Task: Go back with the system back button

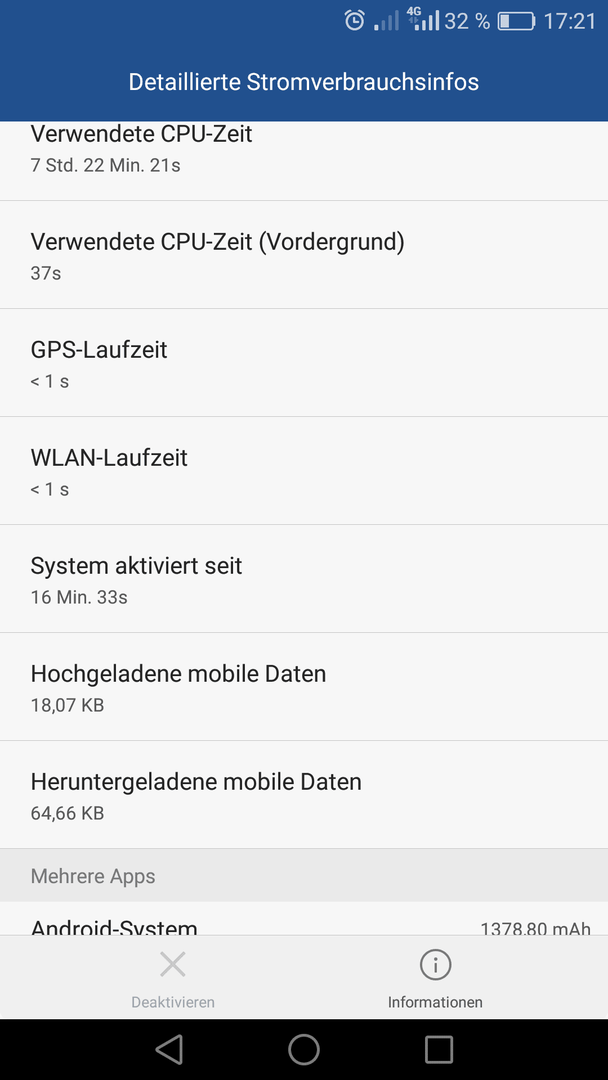Action: (x=169, y=1050)
